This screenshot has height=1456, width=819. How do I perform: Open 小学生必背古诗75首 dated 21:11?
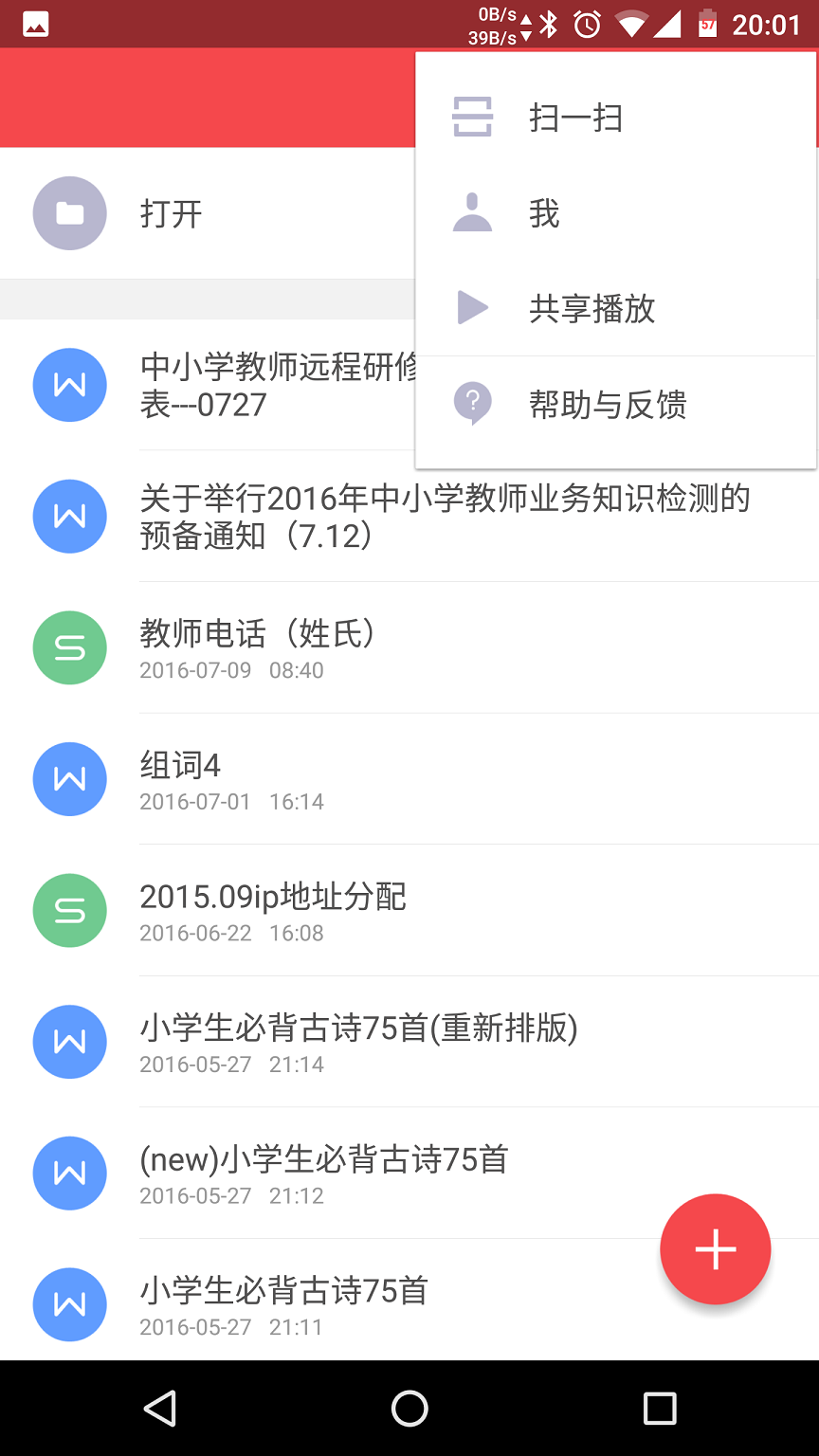[409, 1304]
